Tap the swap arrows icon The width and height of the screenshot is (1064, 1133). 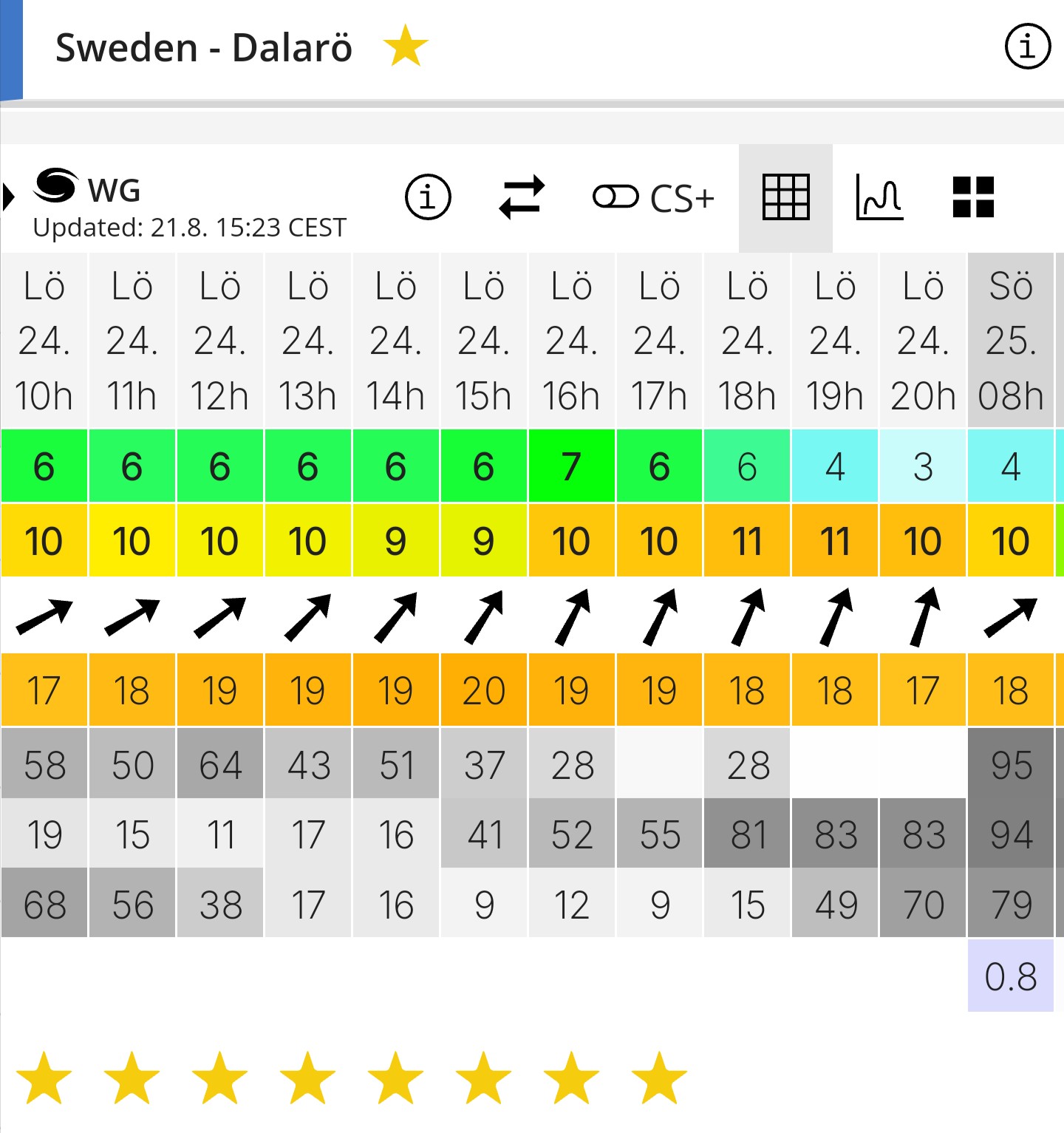click(522, 197)
